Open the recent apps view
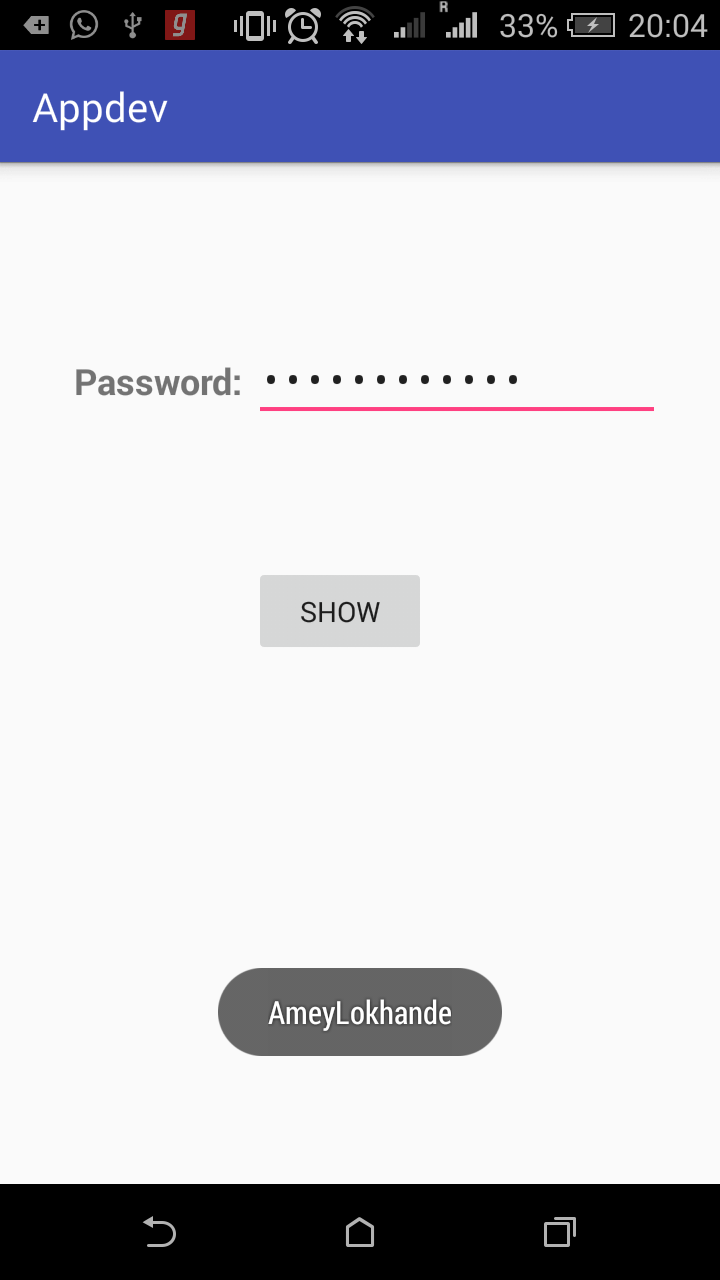This screenshot has width=720, height=1280. 560,1232
